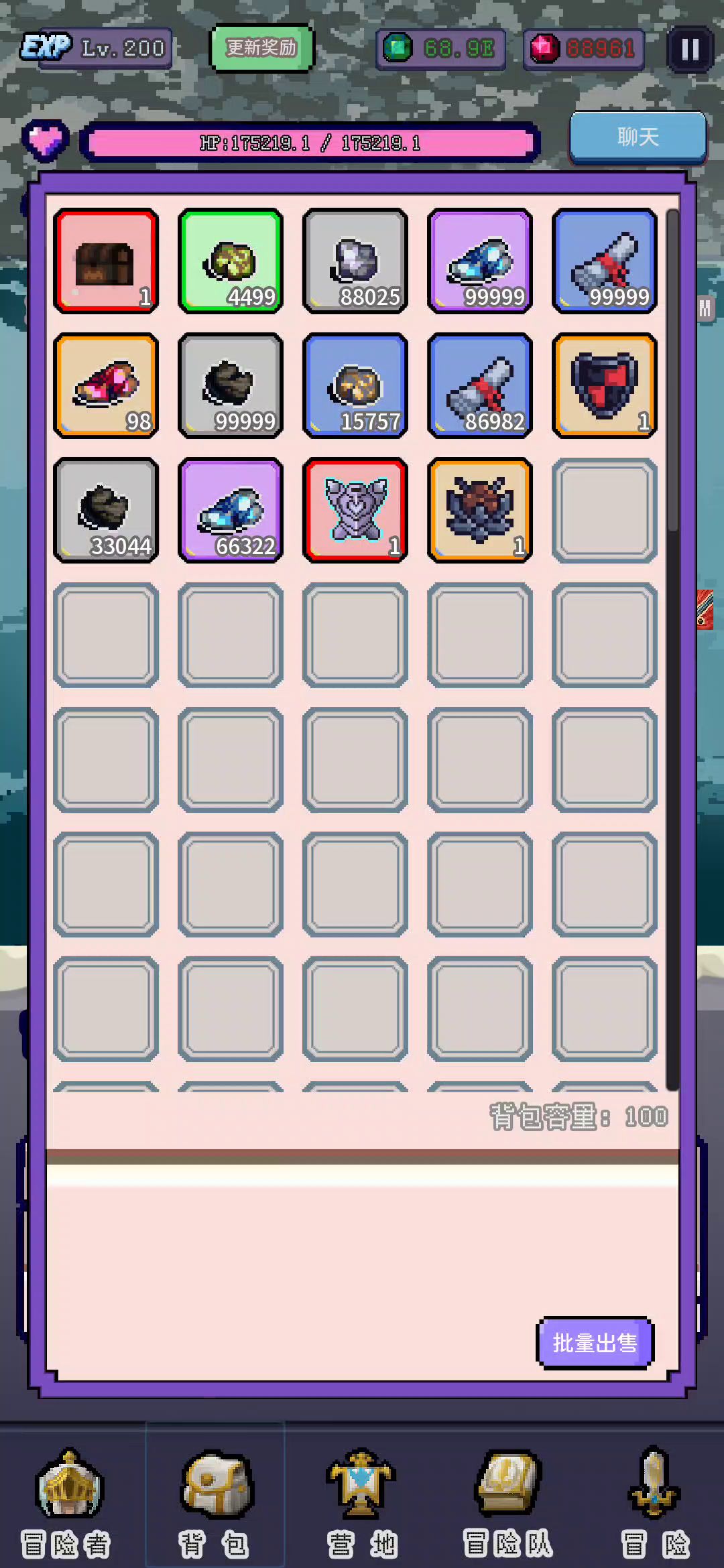Select the silver armor in red frame
Screen dimensions: 724x1568
[355, 510]
